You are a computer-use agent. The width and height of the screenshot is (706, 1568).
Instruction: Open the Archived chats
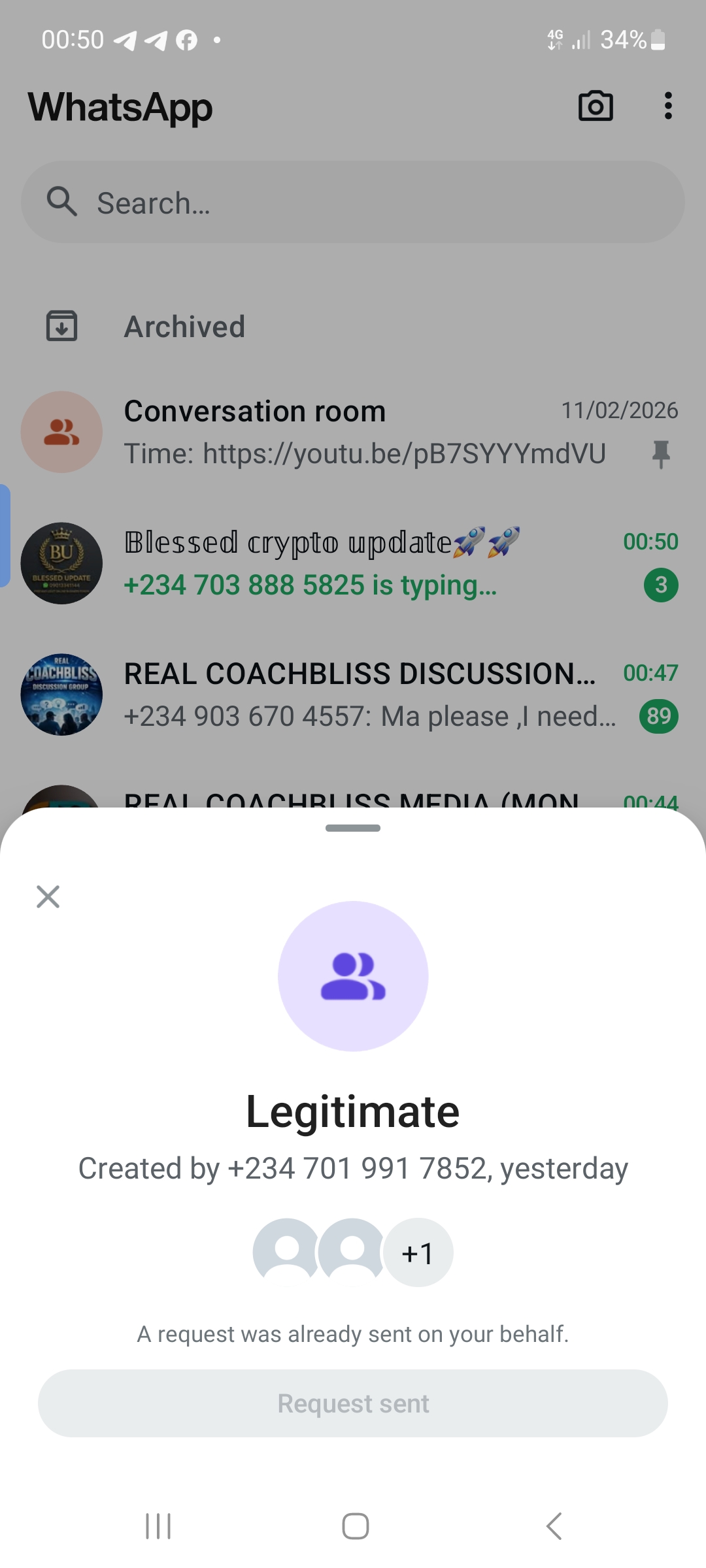point(185,327)
